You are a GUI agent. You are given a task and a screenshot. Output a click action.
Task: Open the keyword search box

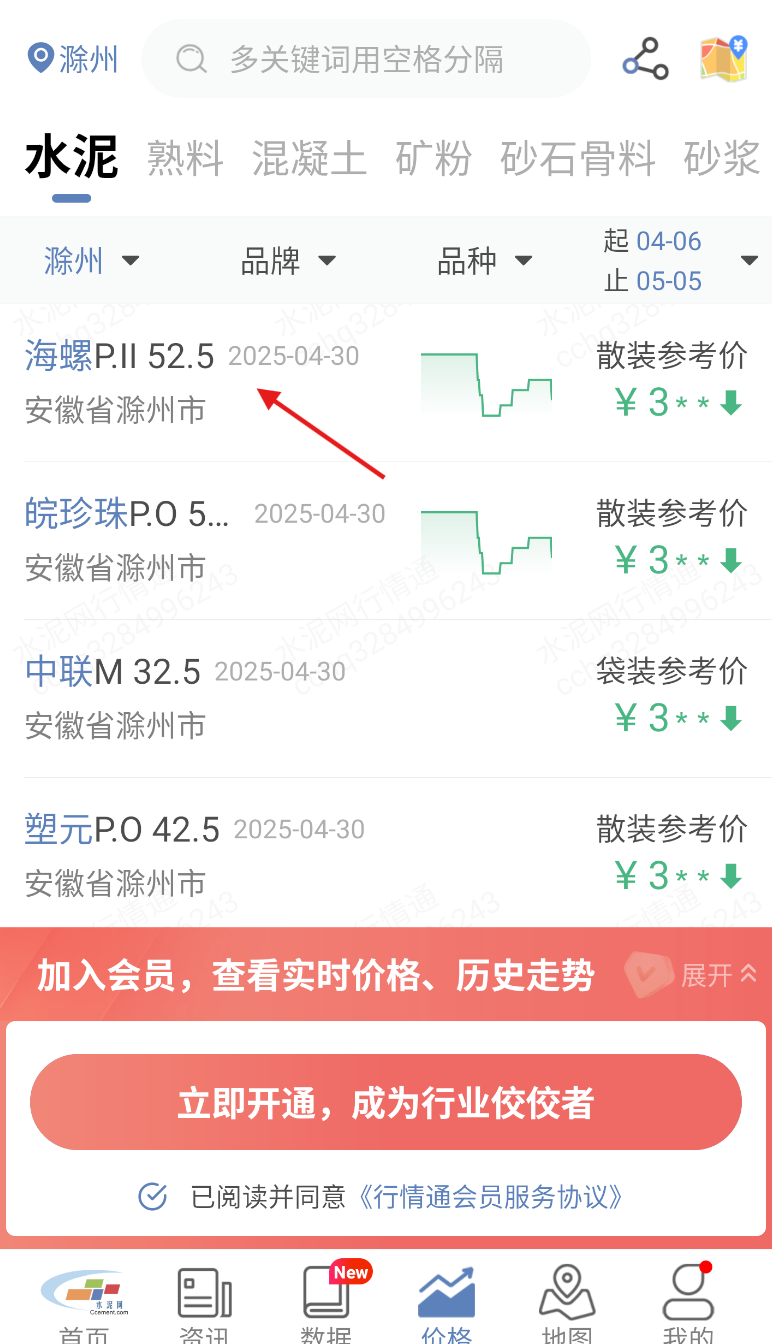[366, 59]
